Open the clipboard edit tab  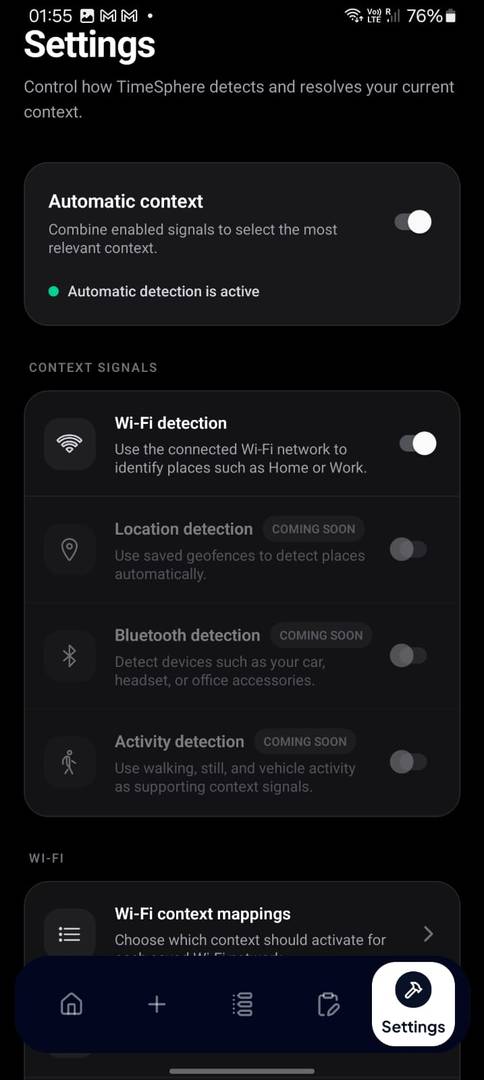(x=328, y=1004)
